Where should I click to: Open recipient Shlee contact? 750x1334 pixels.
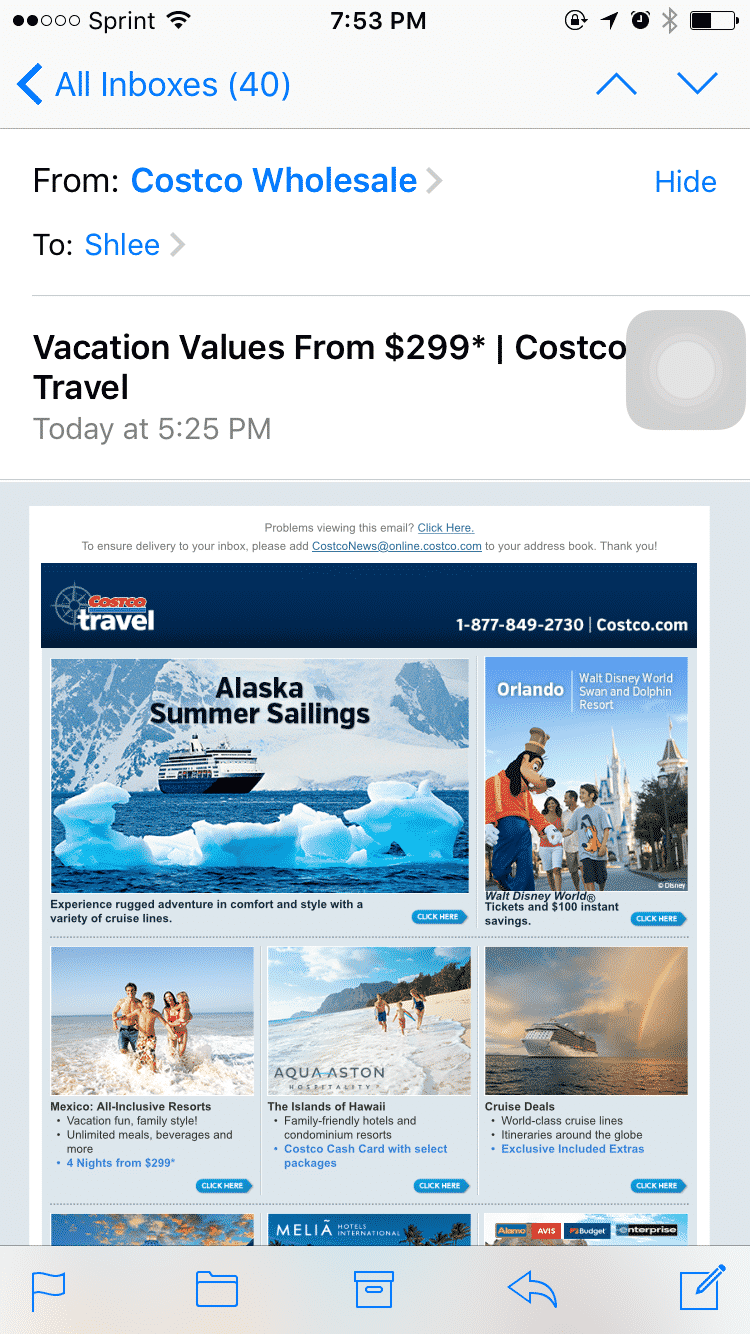(123, 245)
